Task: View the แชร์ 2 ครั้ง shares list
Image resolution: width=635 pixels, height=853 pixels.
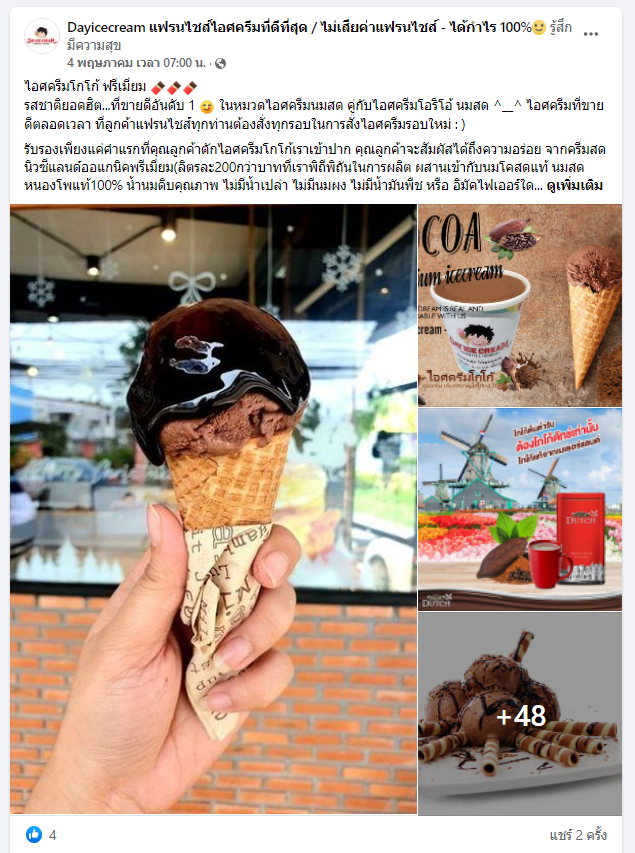Action: point(578,834)
